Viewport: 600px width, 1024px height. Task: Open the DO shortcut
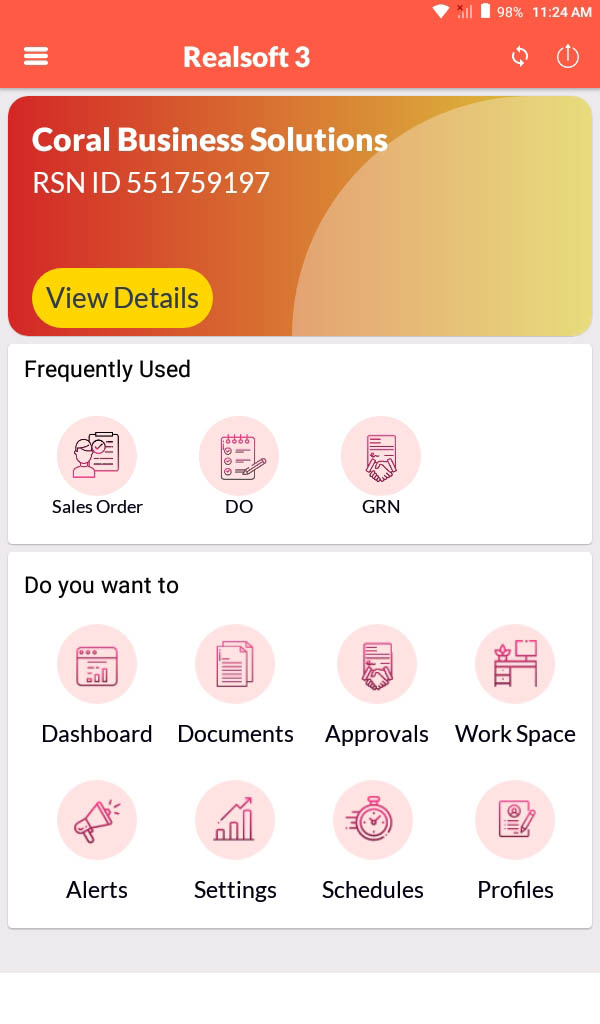[239, 457]
